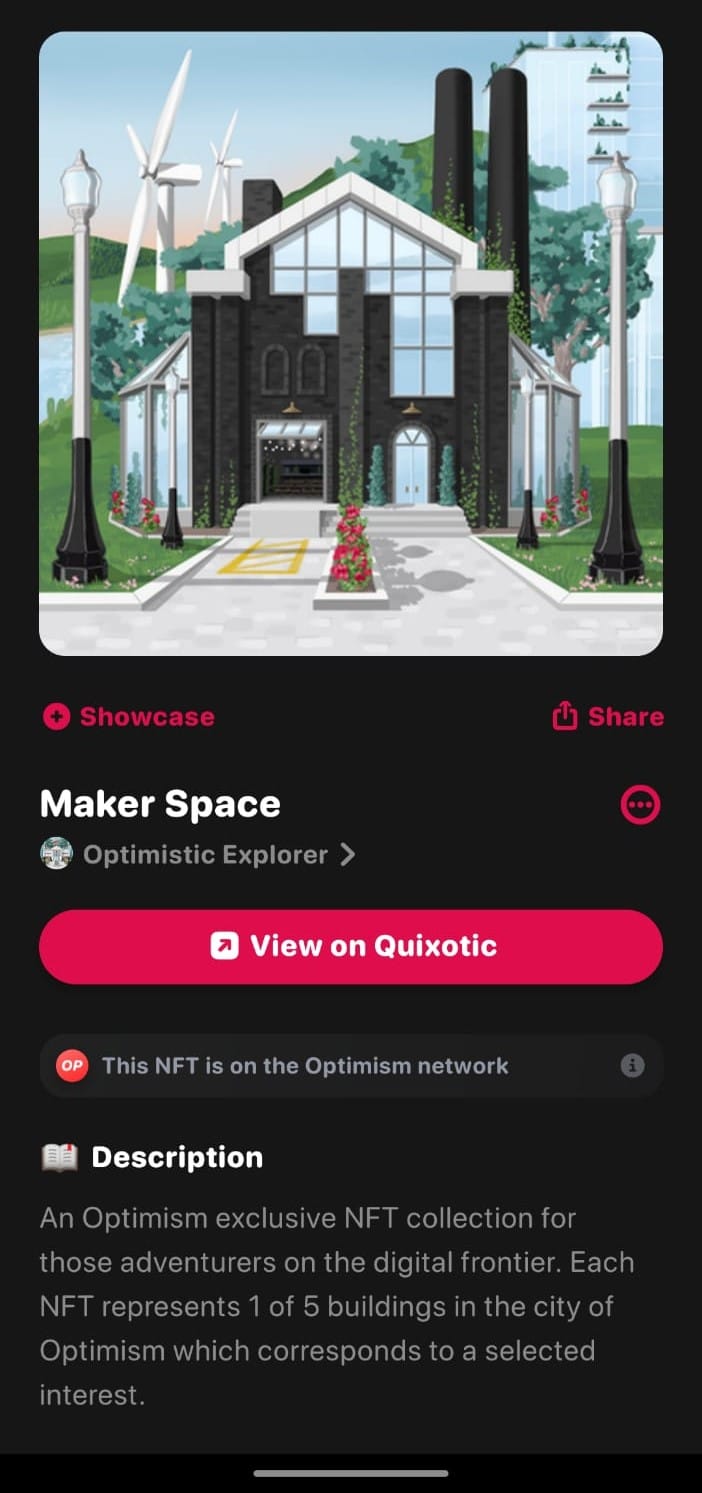Viewport: 702px width, 1493px height.
Task: Open the Maker Space NFT image
Action: 351,343
